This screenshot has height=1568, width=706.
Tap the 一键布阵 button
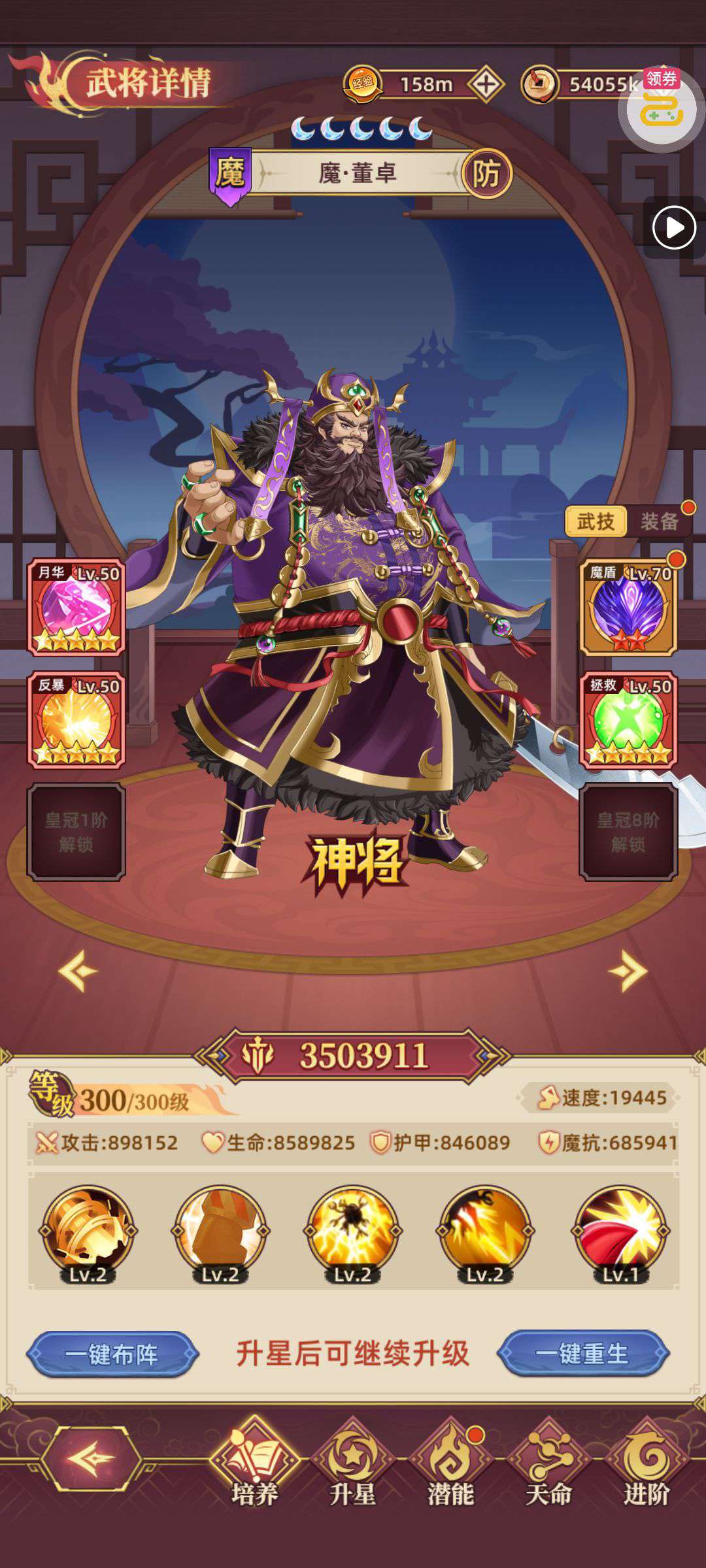[x=112, y=1354]
